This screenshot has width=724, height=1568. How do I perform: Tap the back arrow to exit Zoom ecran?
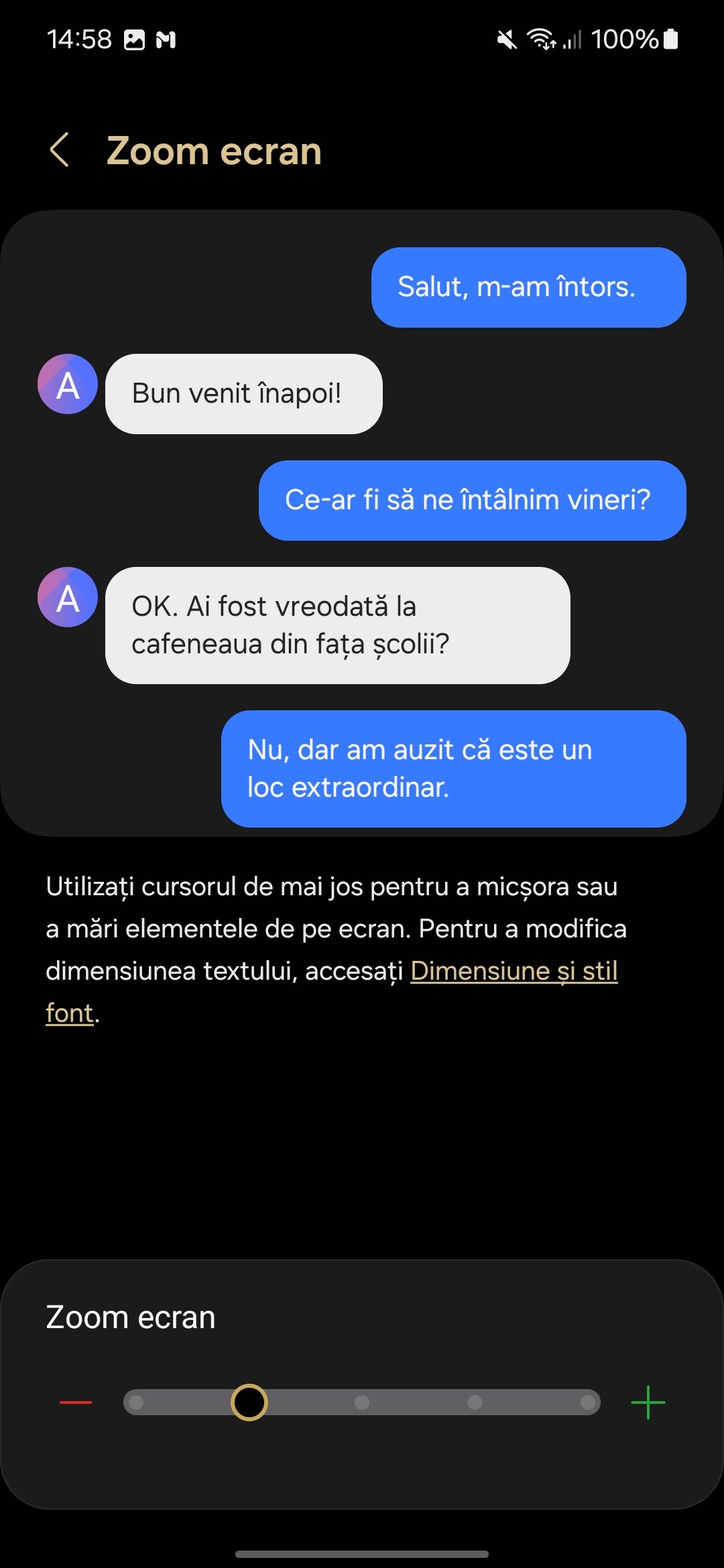[61, 150]
